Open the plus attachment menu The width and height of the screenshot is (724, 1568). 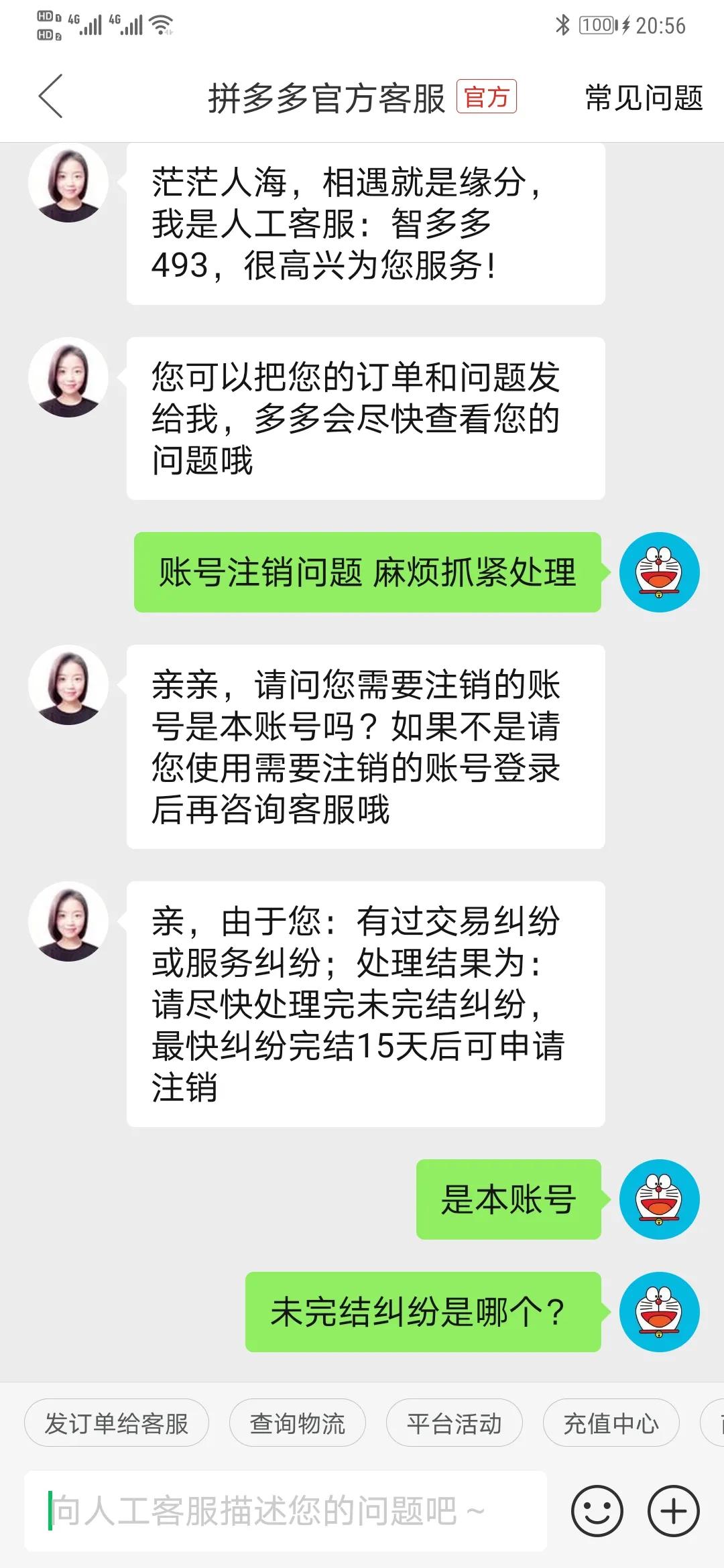coord(673,1512)
